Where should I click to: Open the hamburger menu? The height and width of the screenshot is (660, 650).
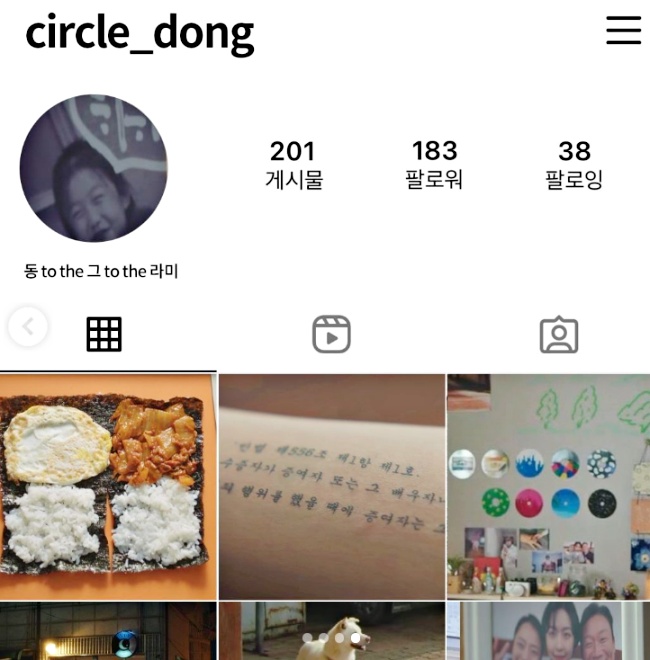point(623,31)
